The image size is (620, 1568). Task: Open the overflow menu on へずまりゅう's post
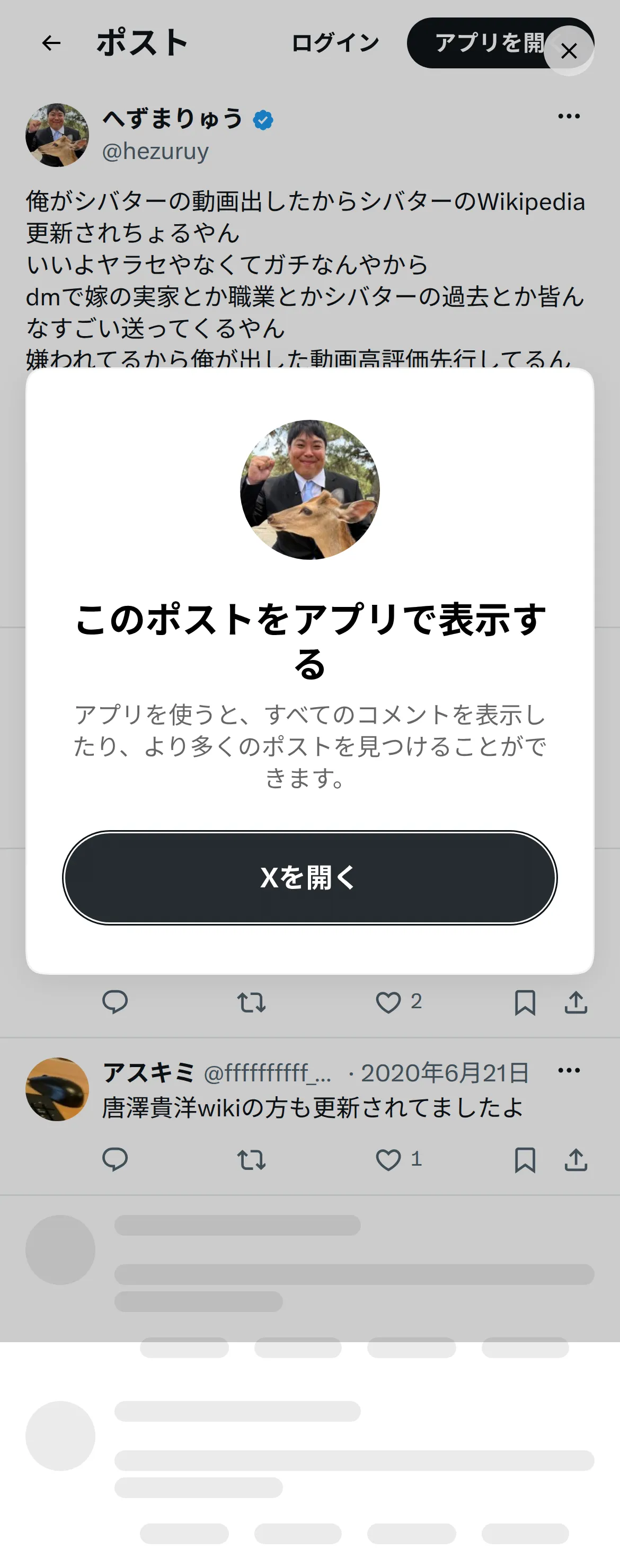pyautogui.click(x=568, y=116)
